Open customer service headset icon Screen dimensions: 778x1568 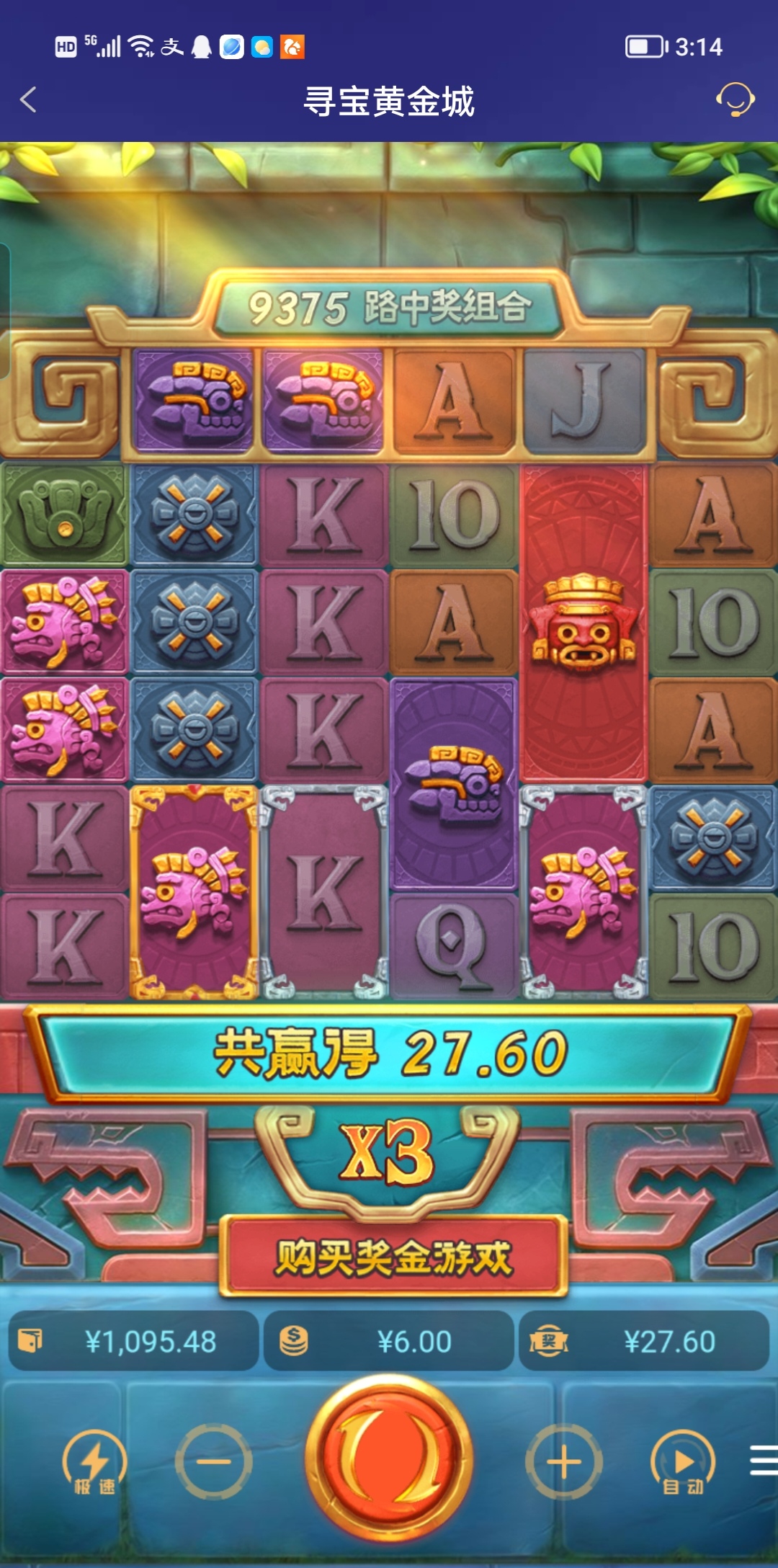(735, 100)
